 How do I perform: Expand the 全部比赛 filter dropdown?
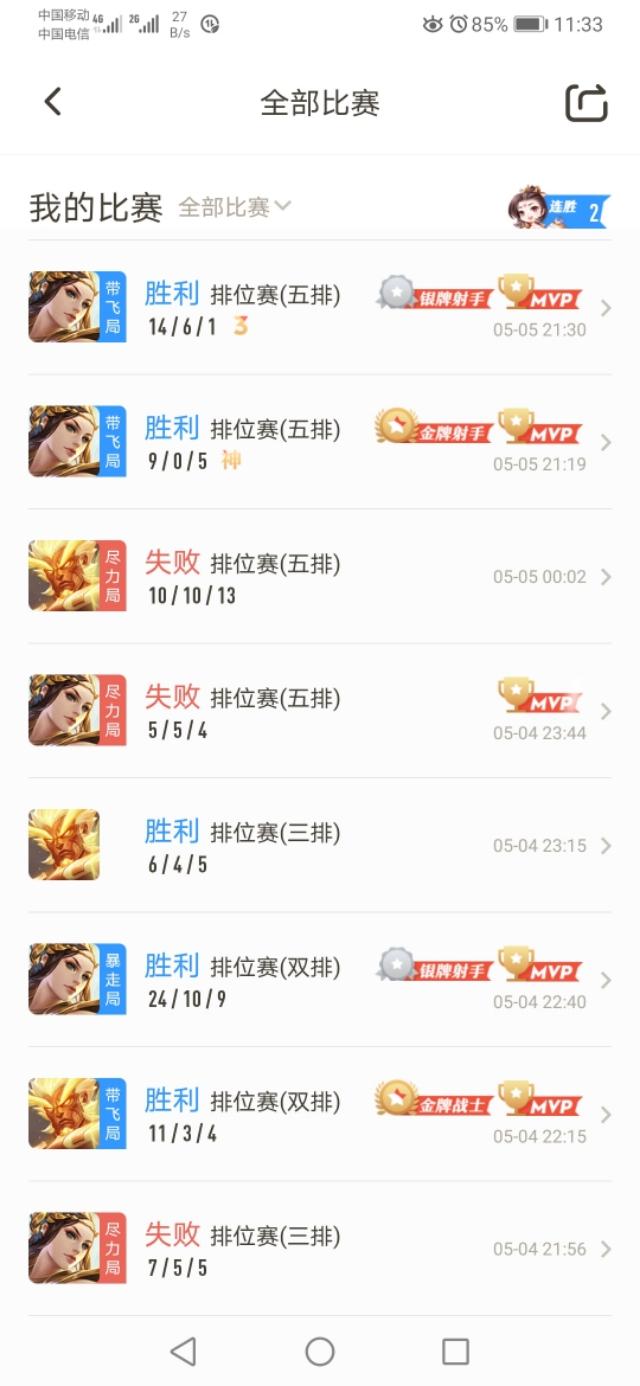[235, 207]
